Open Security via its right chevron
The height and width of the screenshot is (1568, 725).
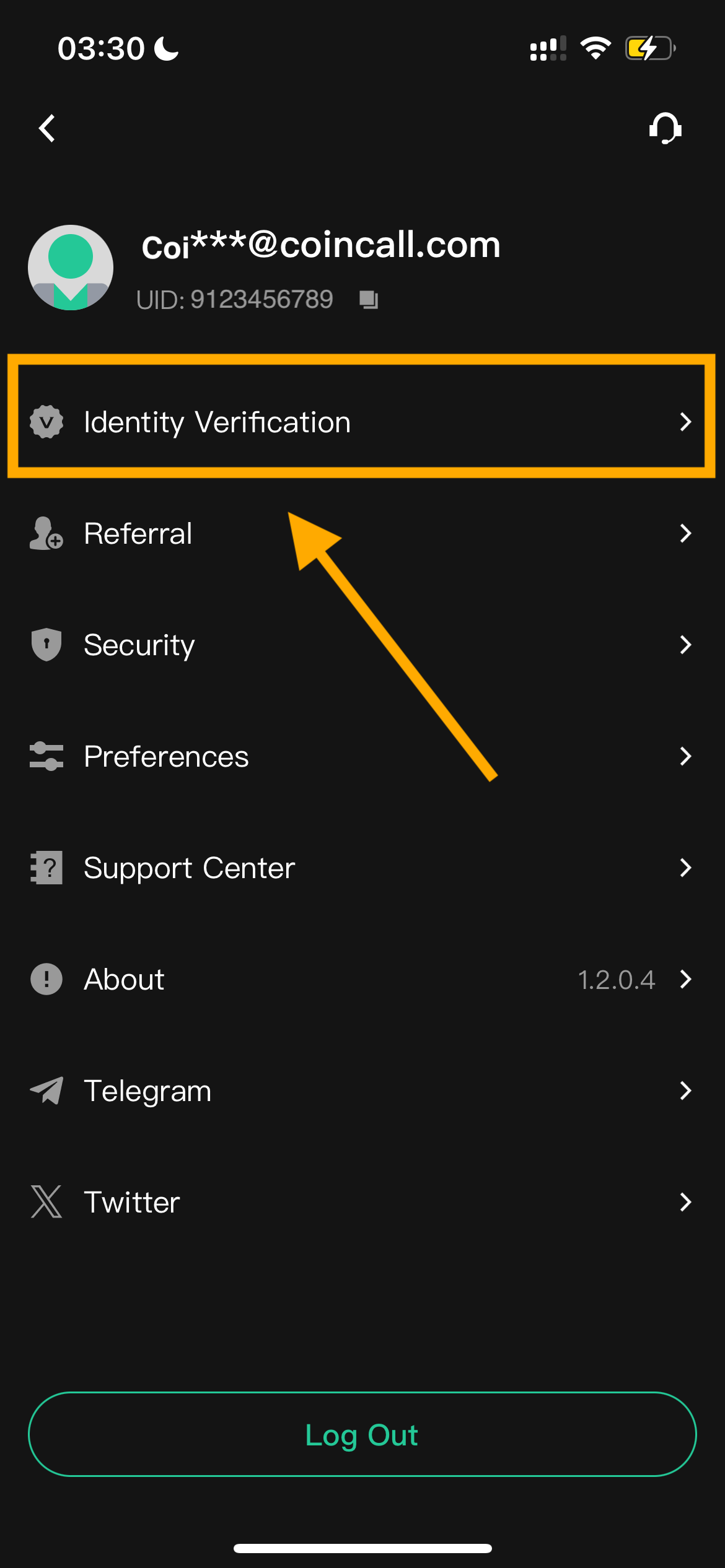pyautogui.click(x=686, y=645)
